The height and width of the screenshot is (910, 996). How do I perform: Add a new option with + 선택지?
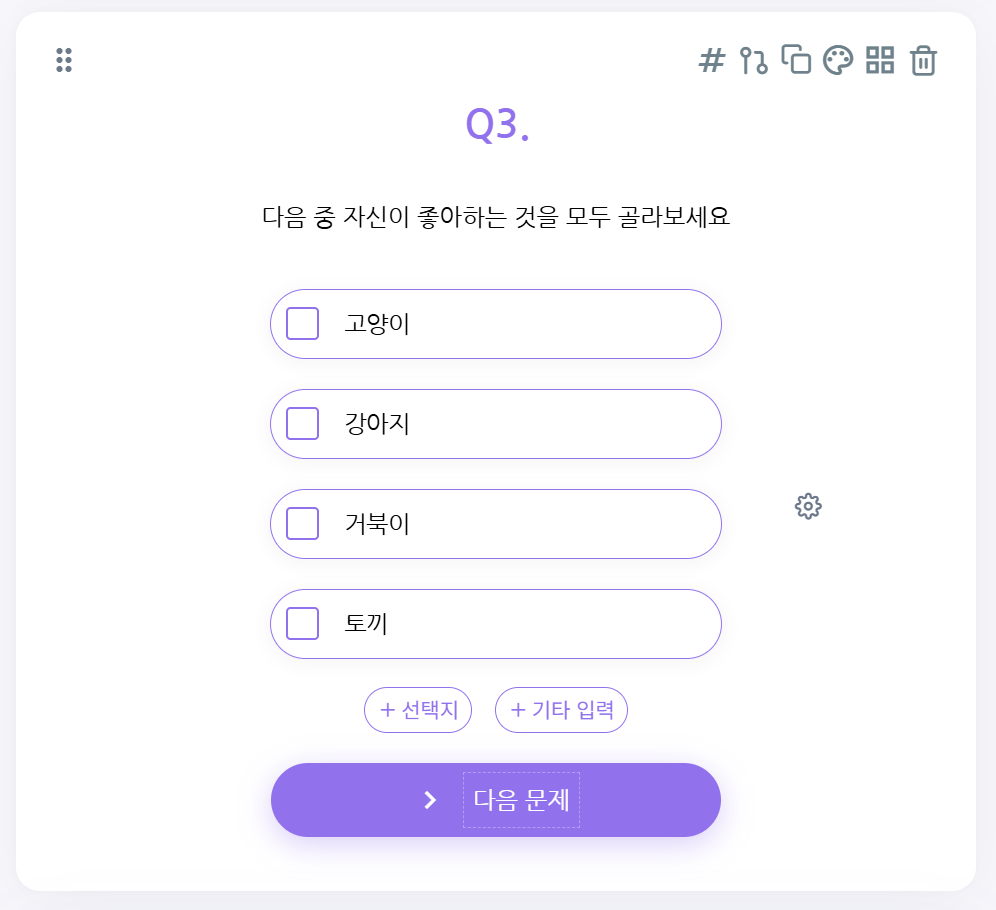[418, 710]
